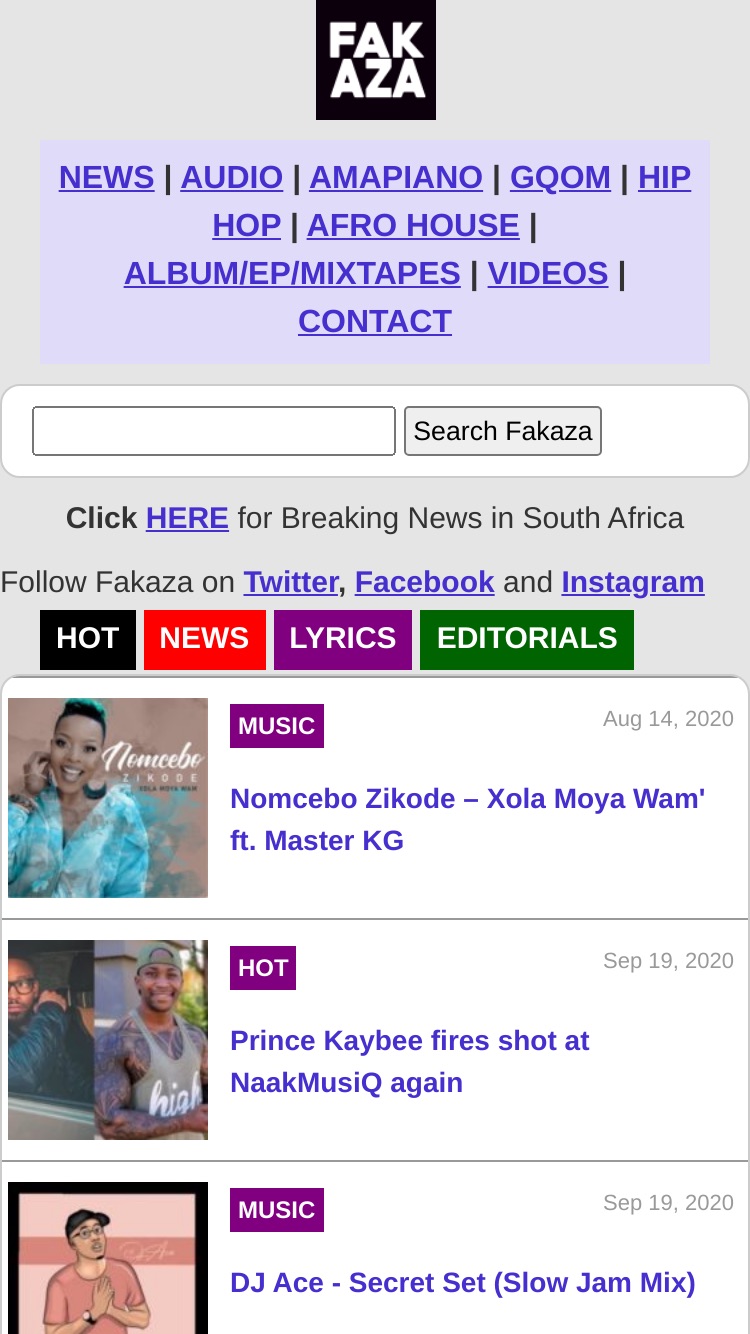Open the VIDEOS link

[548, 273]
